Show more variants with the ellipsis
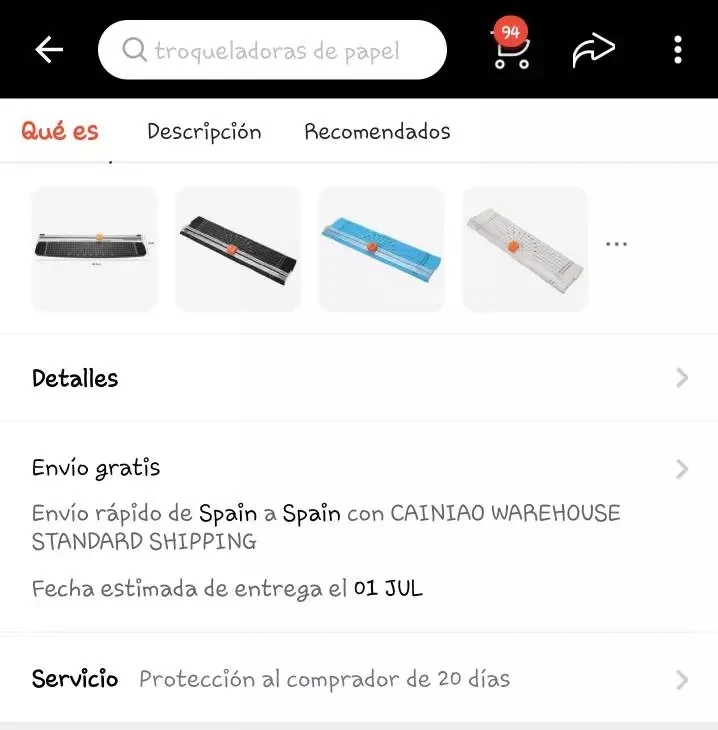 point(616,244)
